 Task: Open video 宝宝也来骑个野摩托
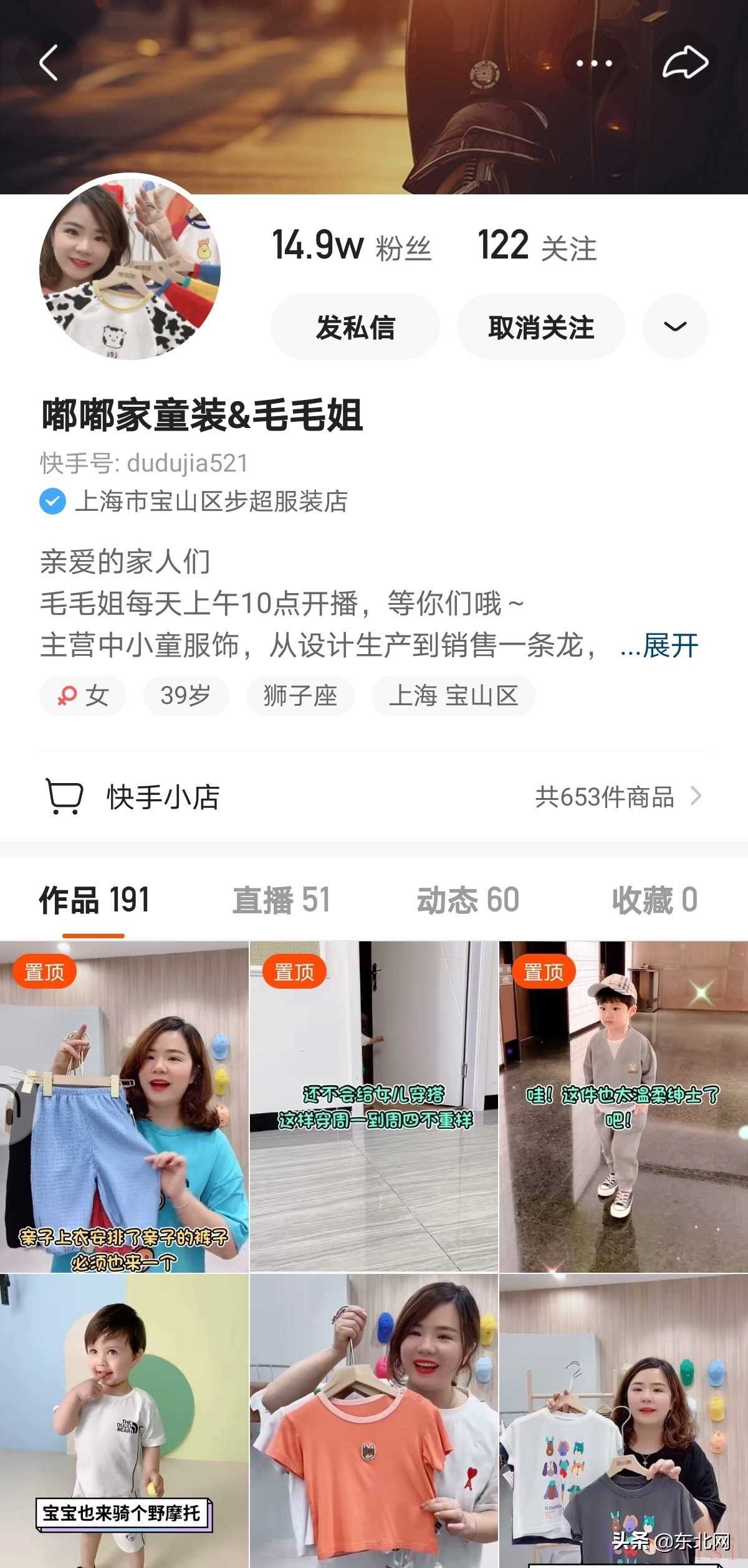[x=124, y=1420]
